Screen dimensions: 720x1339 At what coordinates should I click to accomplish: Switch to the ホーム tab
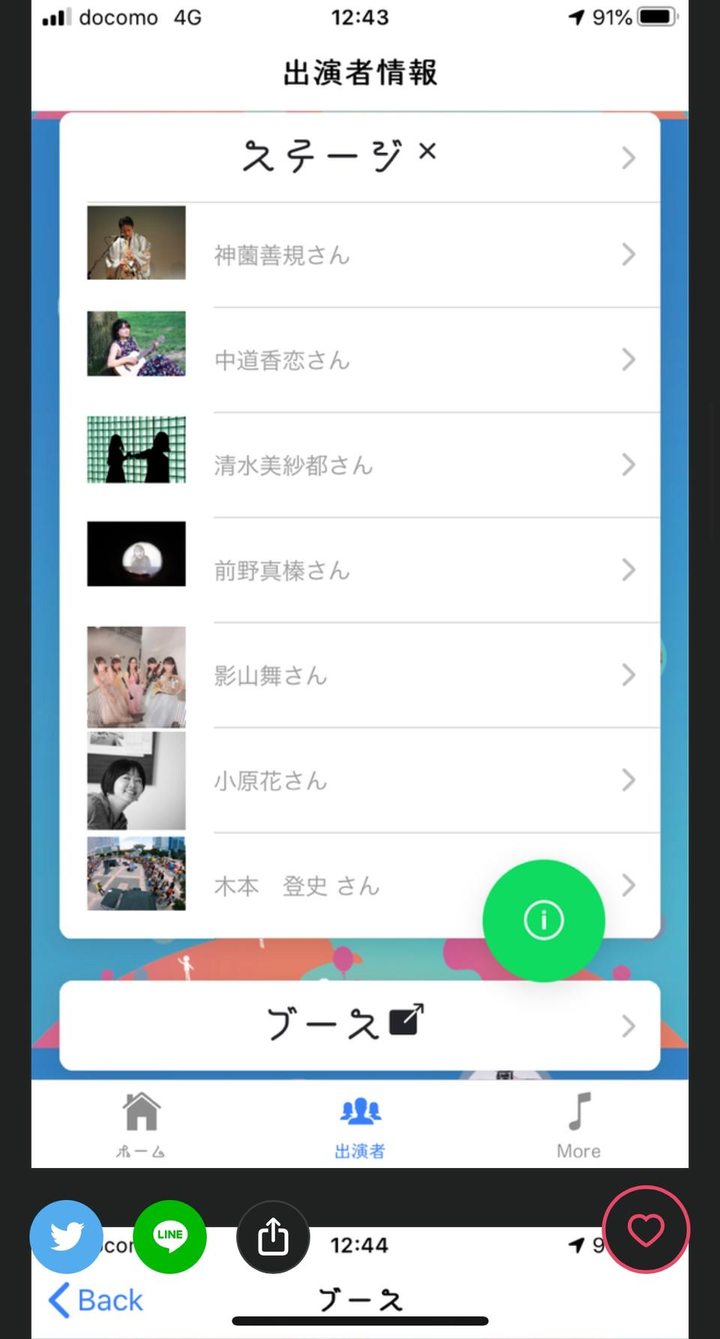pos(141,1124)
